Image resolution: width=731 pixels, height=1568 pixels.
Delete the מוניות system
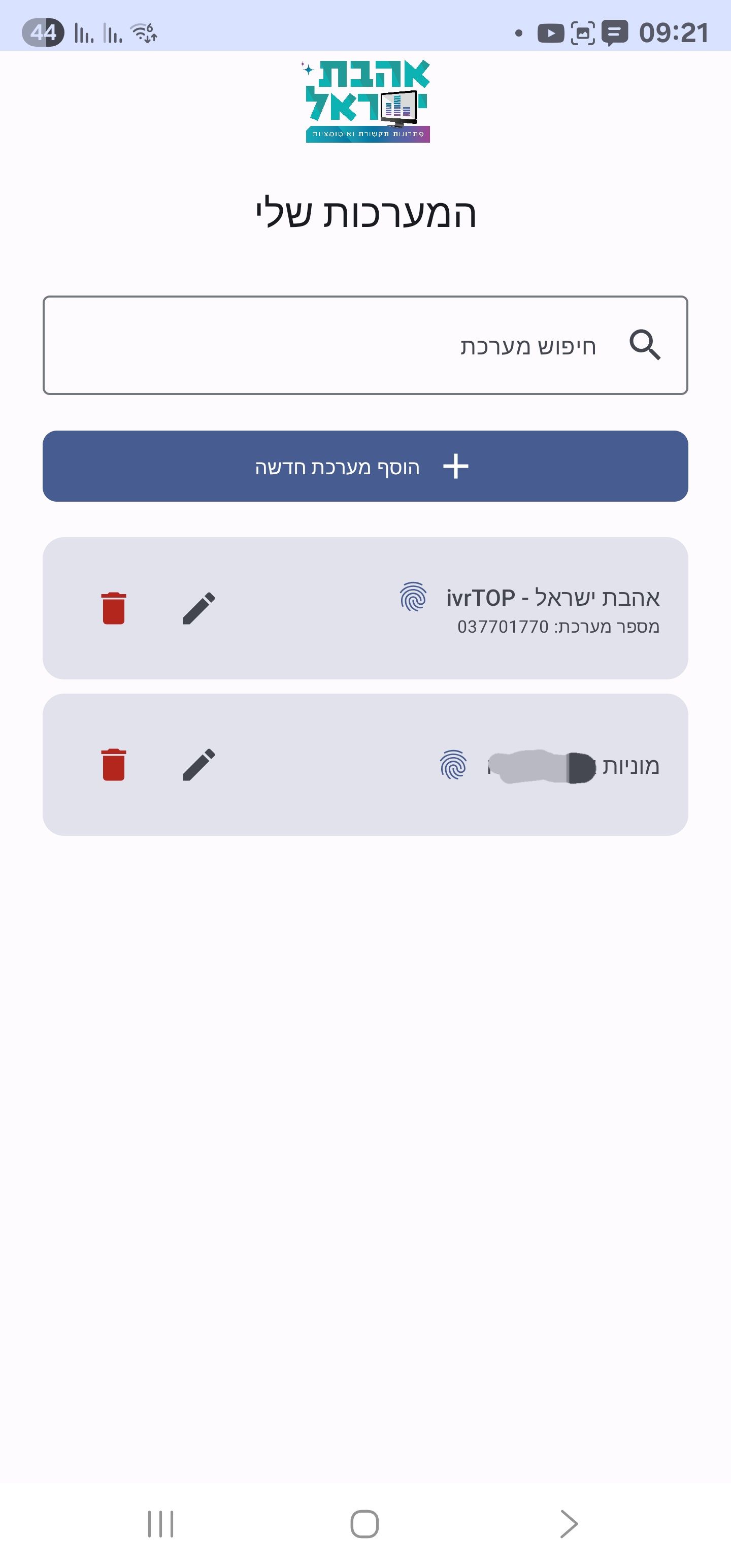point(114,765)
